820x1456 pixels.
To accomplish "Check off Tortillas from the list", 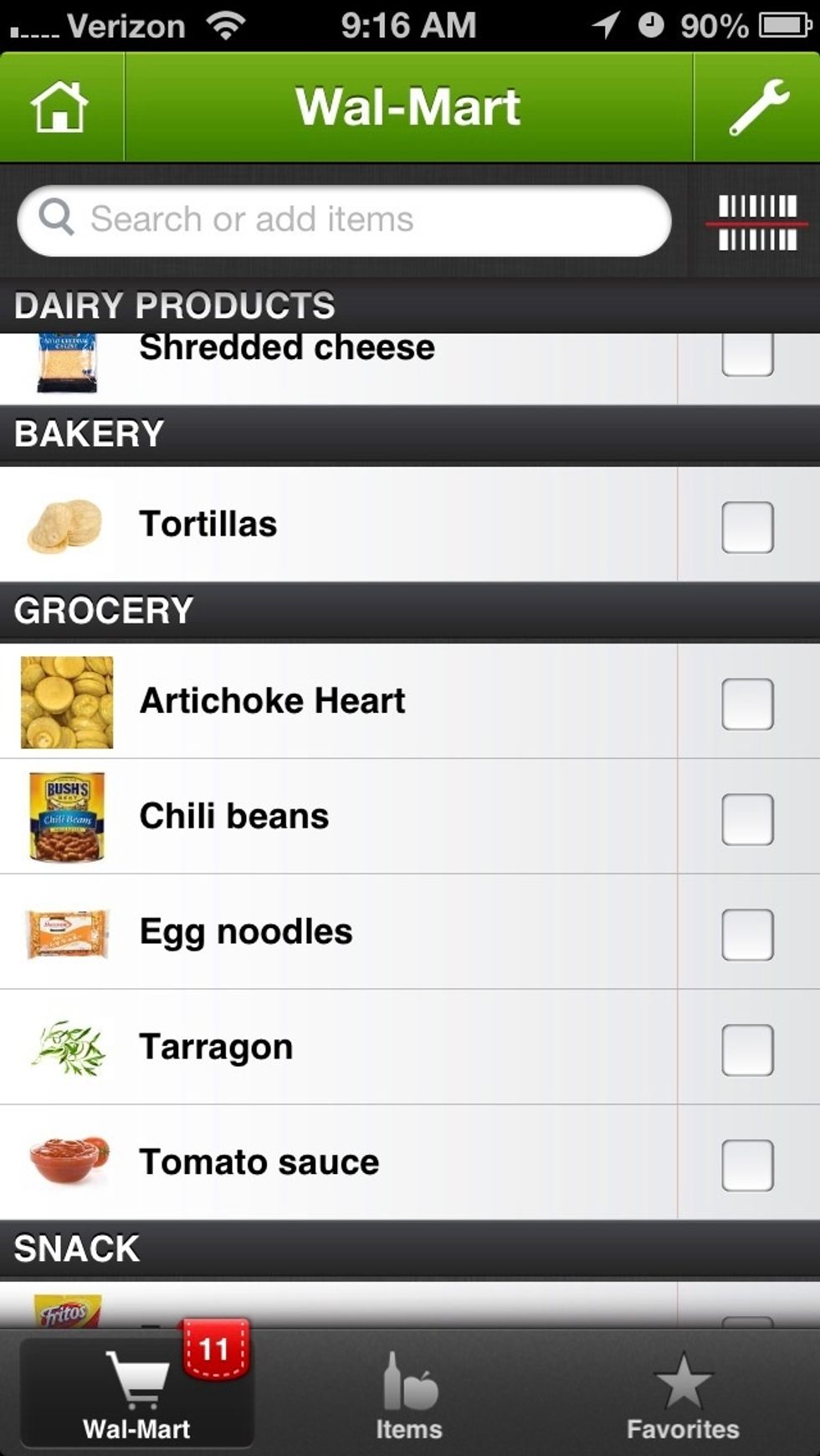I will 747,523.
